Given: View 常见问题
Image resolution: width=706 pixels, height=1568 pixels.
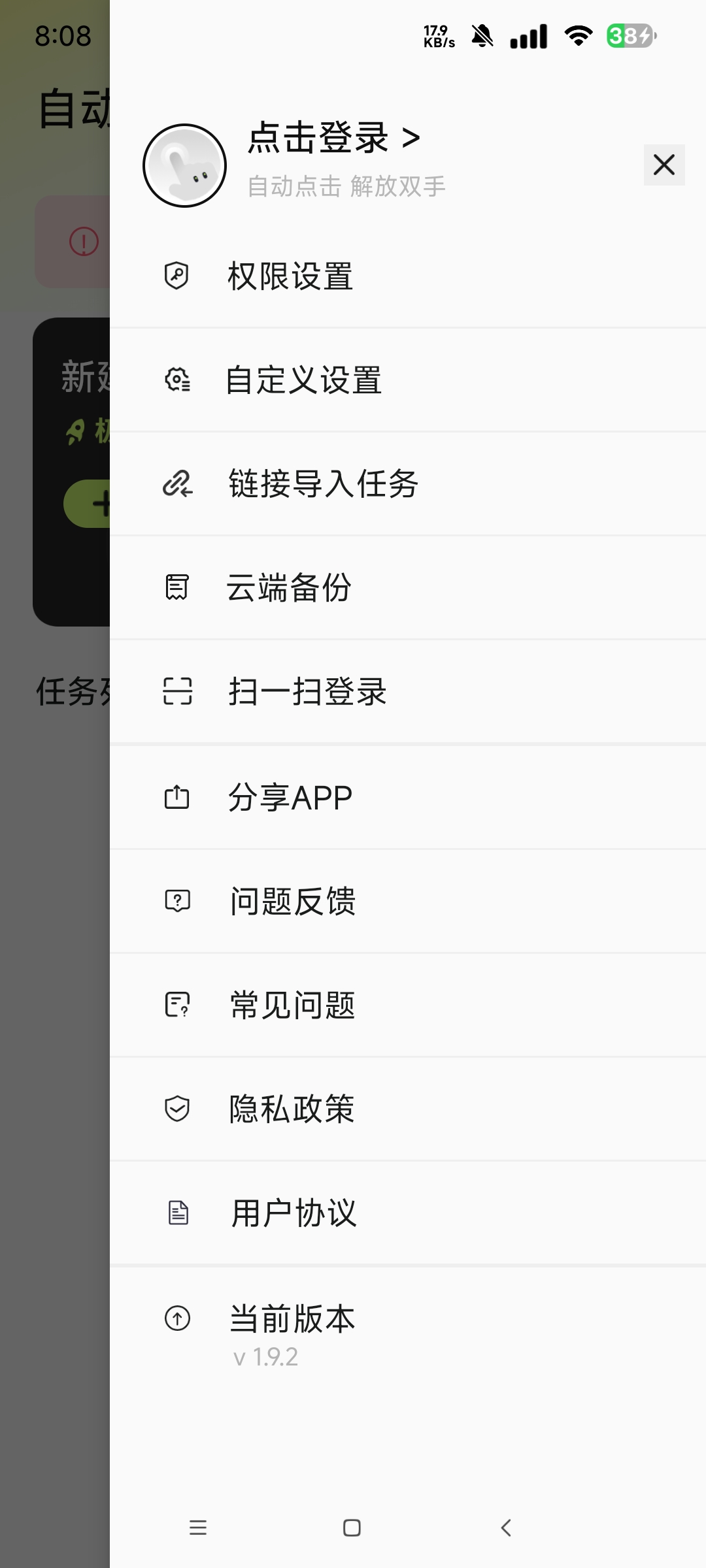Looking at the screenshot, I should point(408,1005).
